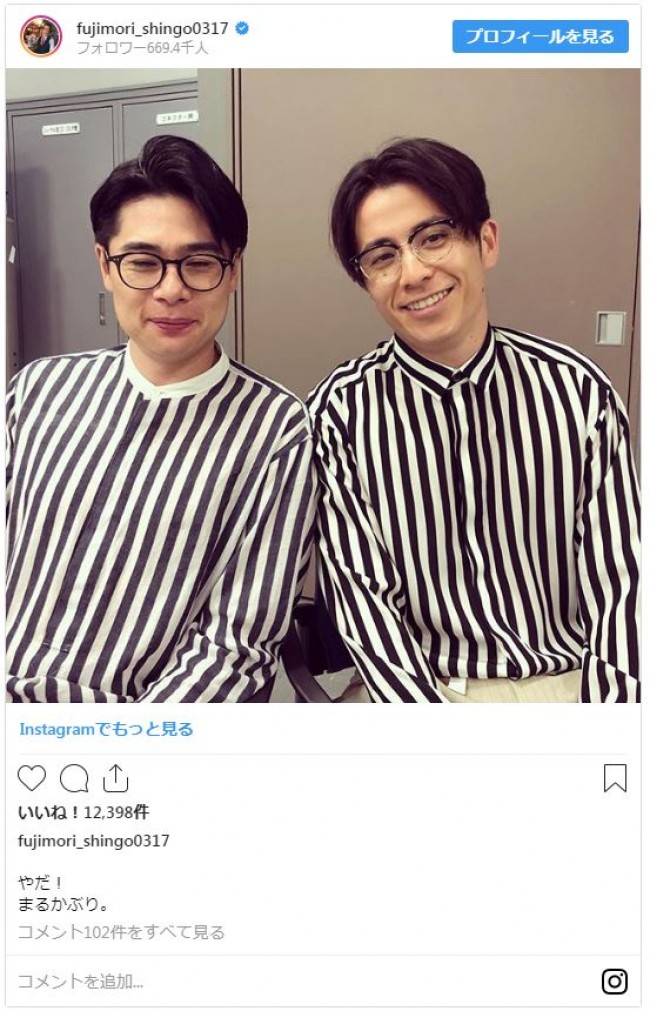
Task: Open the fujimori_shingo0317 username in header
Action: 152,28
